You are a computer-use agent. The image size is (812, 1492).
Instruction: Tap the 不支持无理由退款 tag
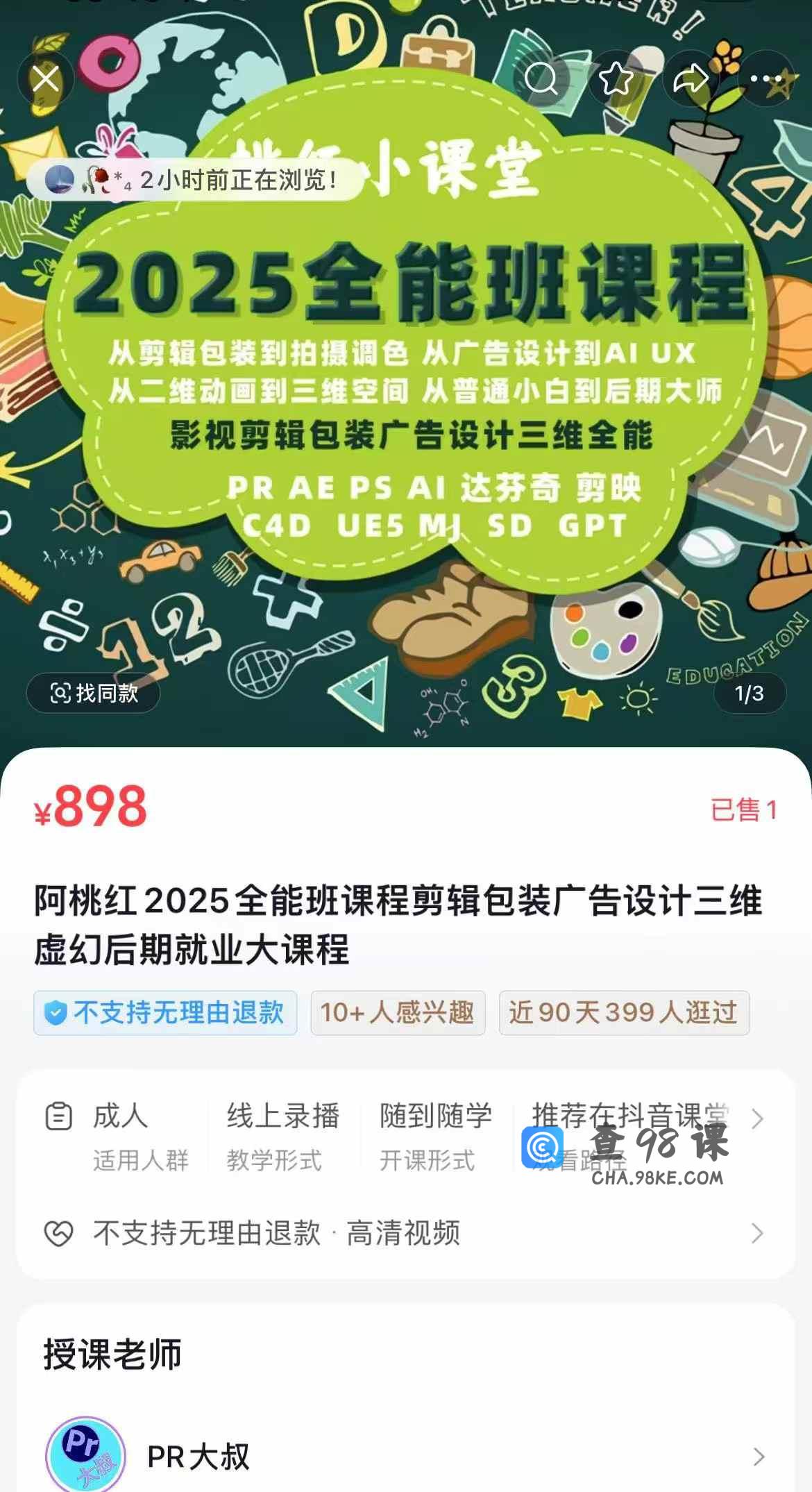point(165,1013)
